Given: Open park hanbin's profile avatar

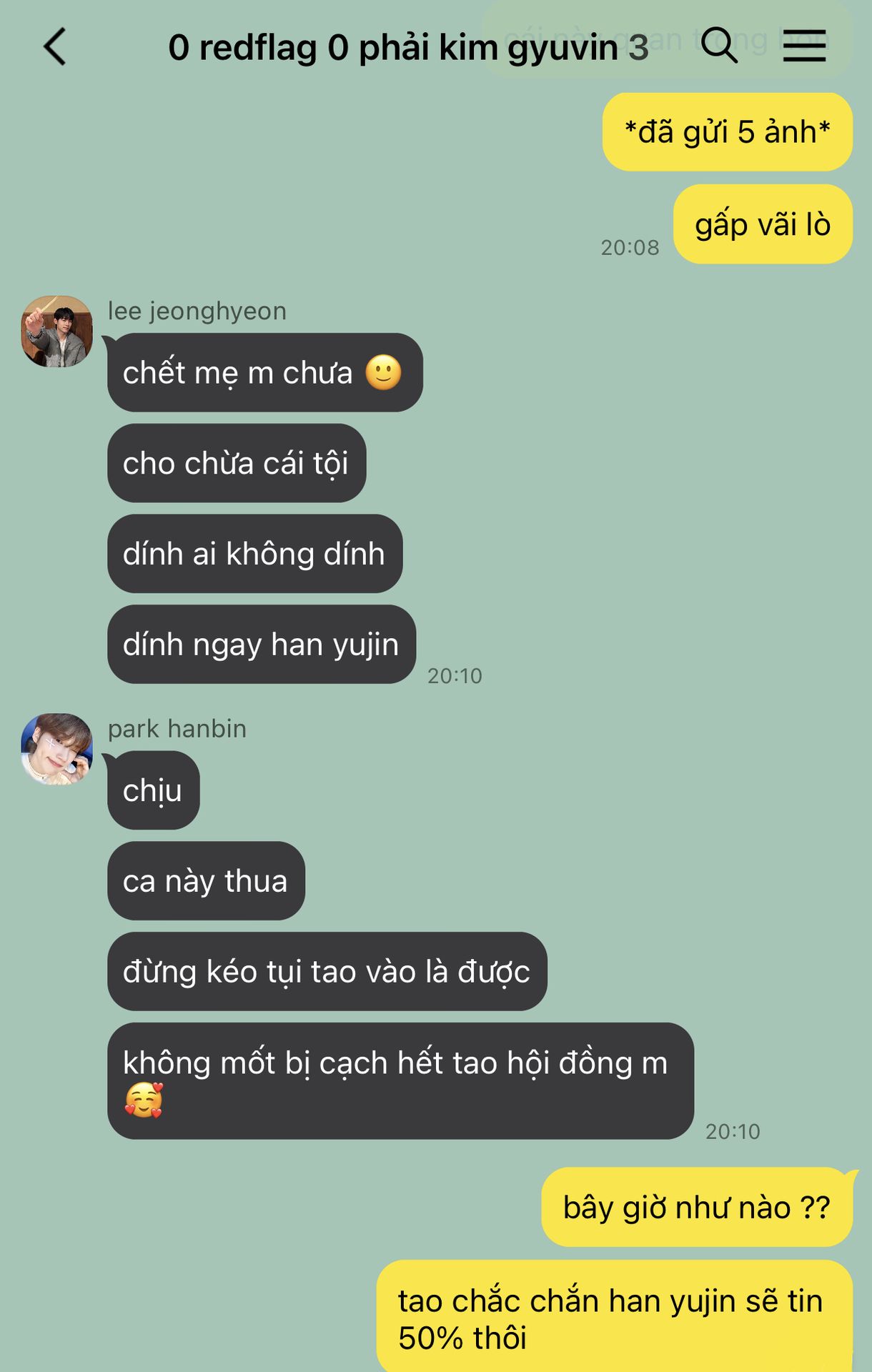Looking at the screenshot, I should (57, 749).
